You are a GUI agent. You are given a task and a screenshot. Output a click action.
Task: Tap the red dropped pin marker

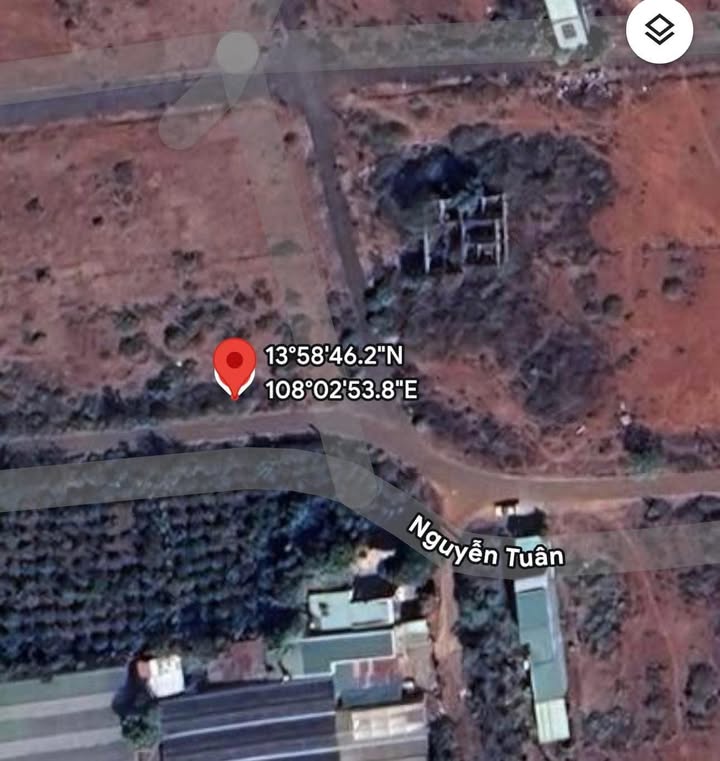[x=235, y=365]
